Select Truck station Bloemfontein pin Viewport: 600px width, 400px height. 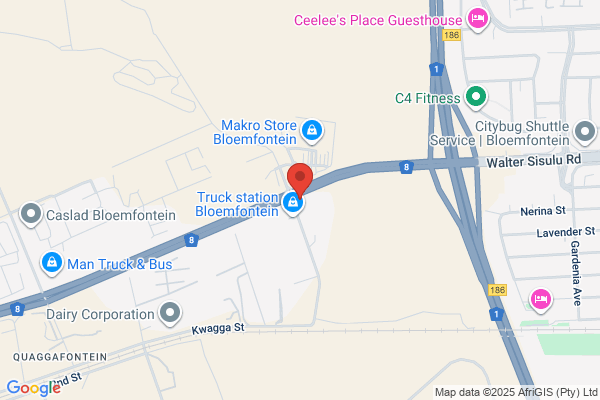click(x=293, y=204)
